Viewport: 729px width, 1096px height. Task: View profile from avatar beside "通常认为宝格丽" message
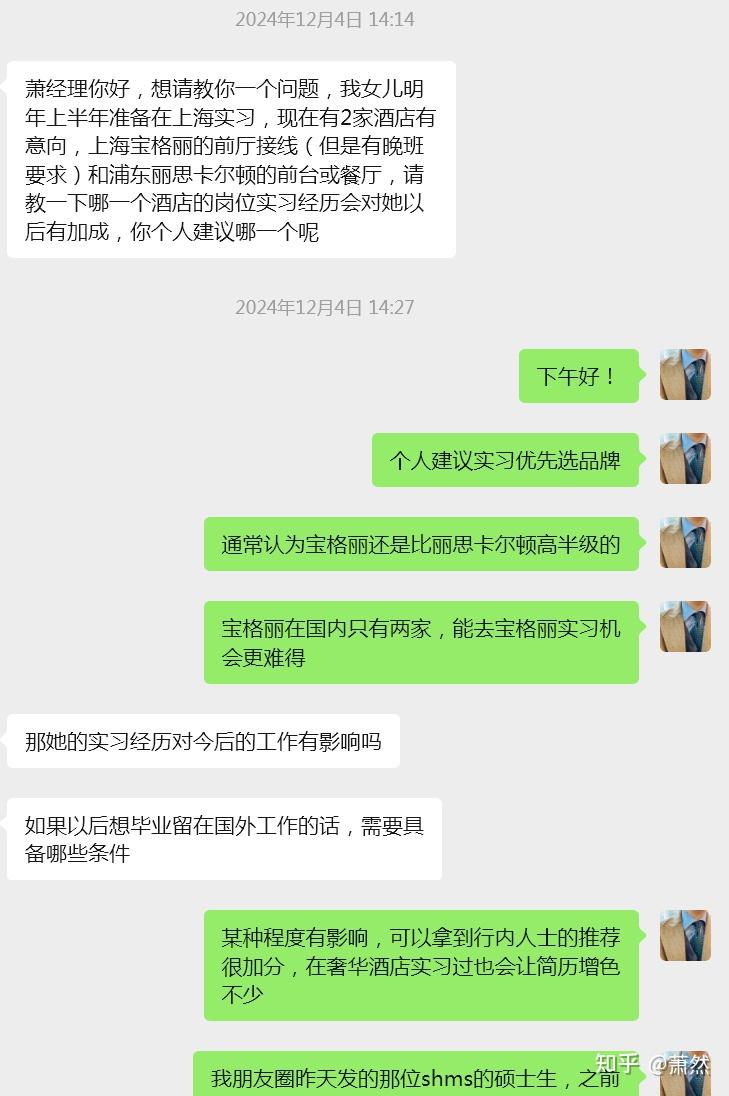(x=685, y=543)
